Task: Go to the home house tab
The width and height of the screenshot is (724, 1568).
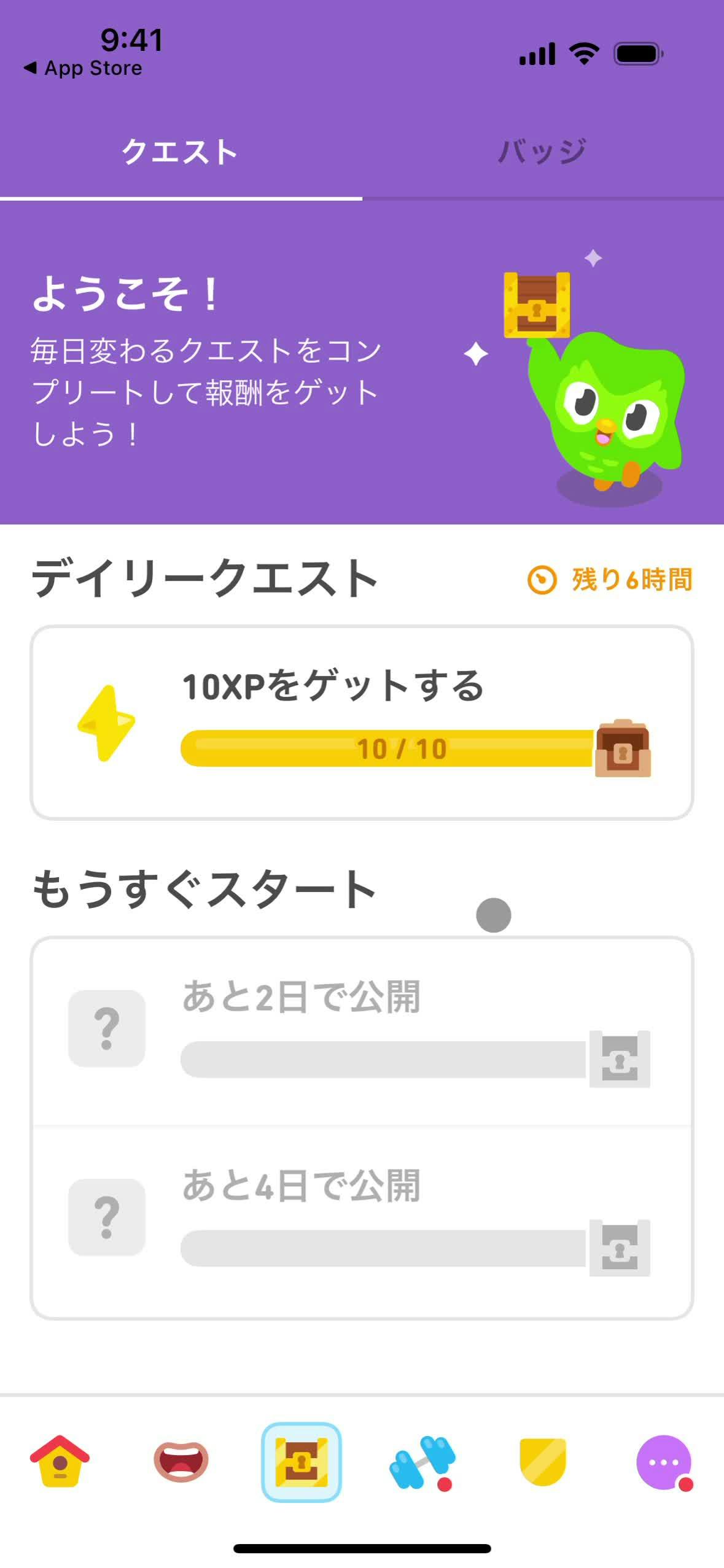Action: [x=60, y=1461]
